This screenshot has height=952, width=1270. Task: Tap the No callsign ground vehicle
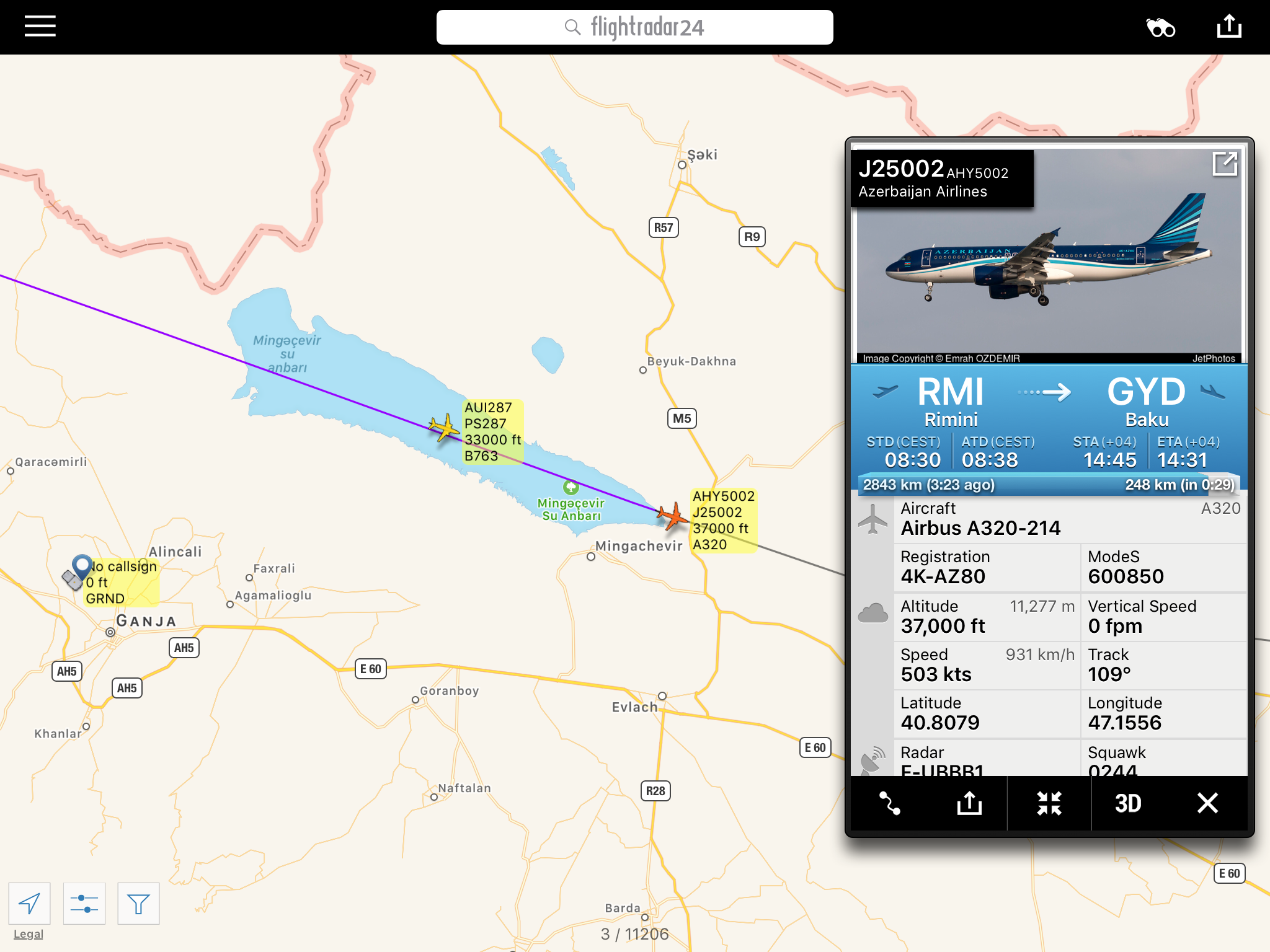pos(73,579)
